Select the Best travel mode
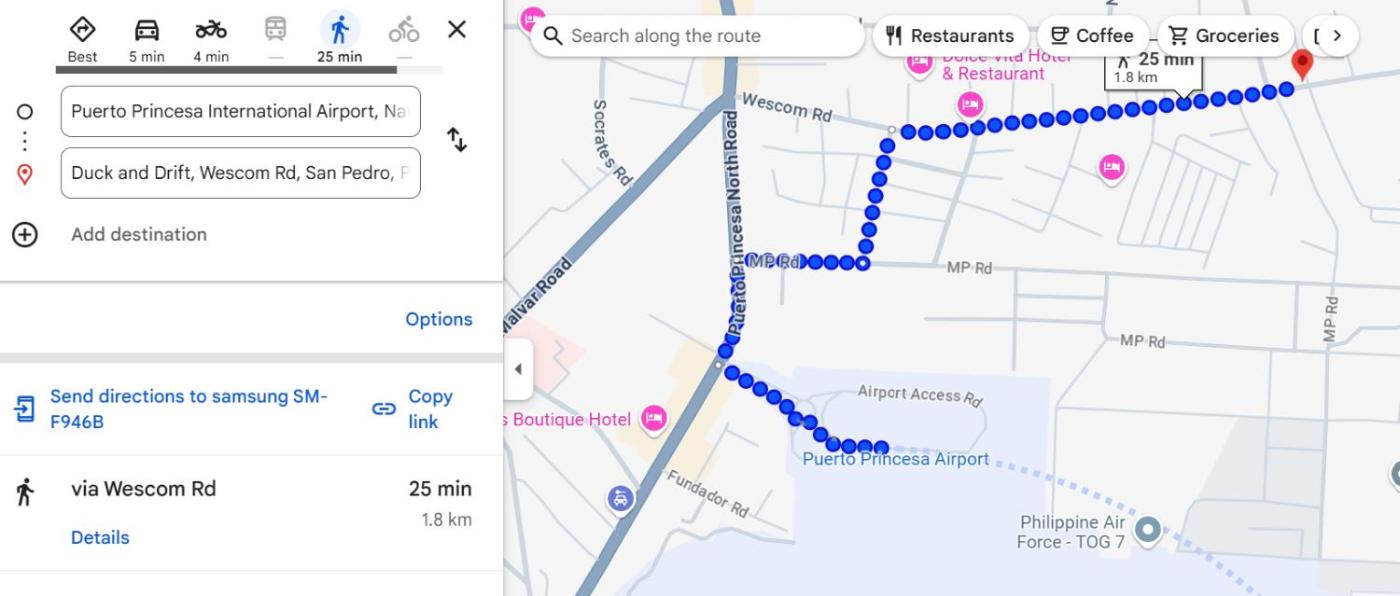Image resolution: width=1400 pixels, height=596 pixels. pyautogui.click(x=82, y=39)
